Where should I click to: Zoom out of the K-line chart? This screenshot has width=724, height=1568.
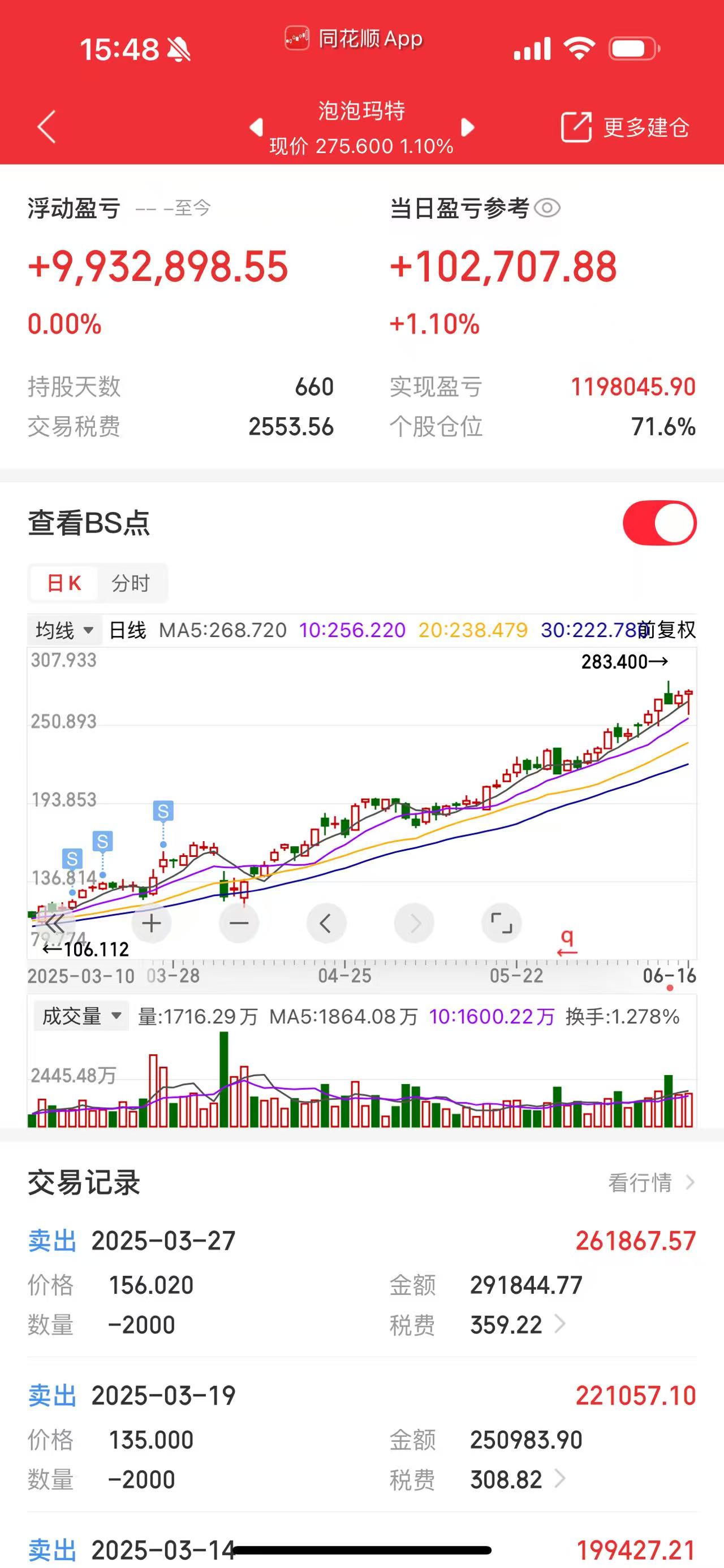(x=239, y=924)
